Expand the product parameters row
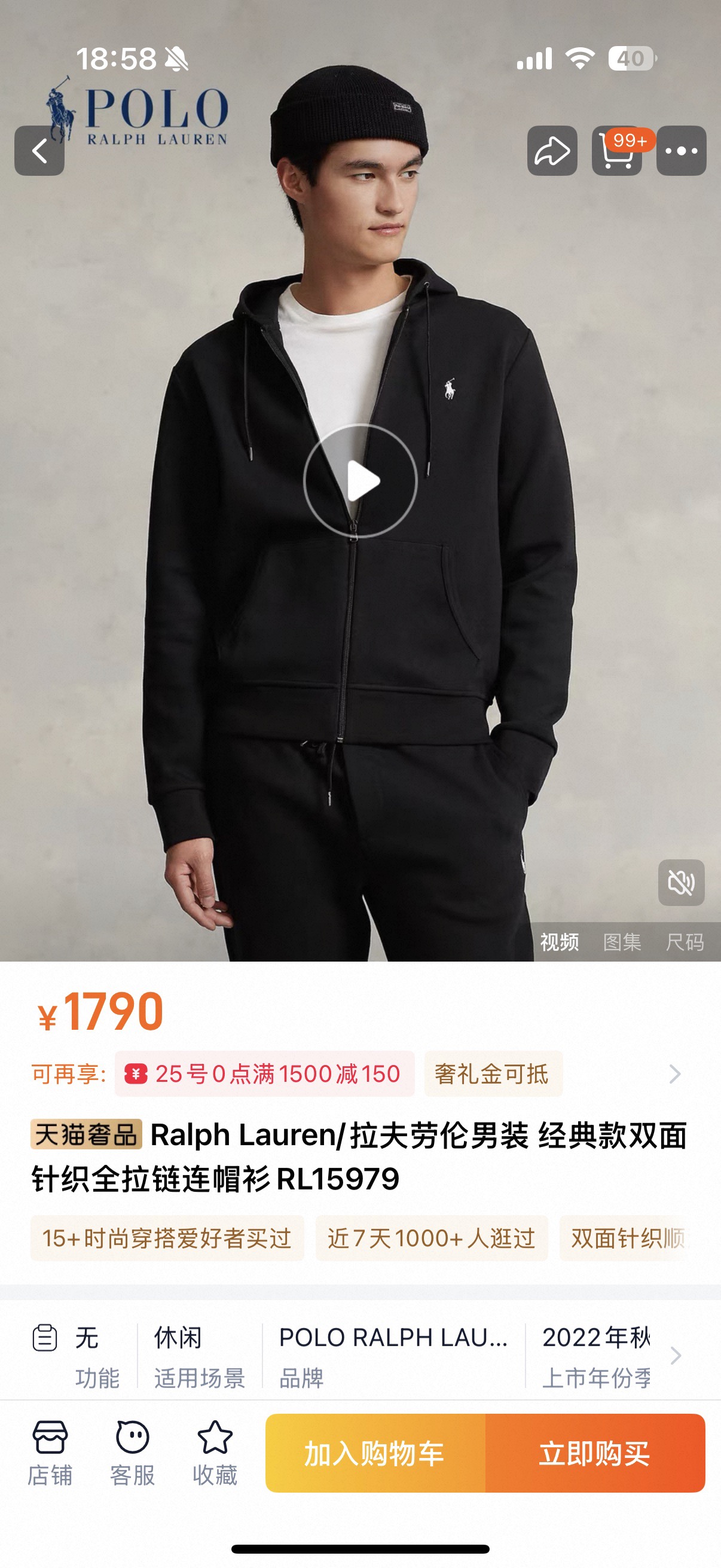721x1568 pixels. click(x=675, y=1356)
